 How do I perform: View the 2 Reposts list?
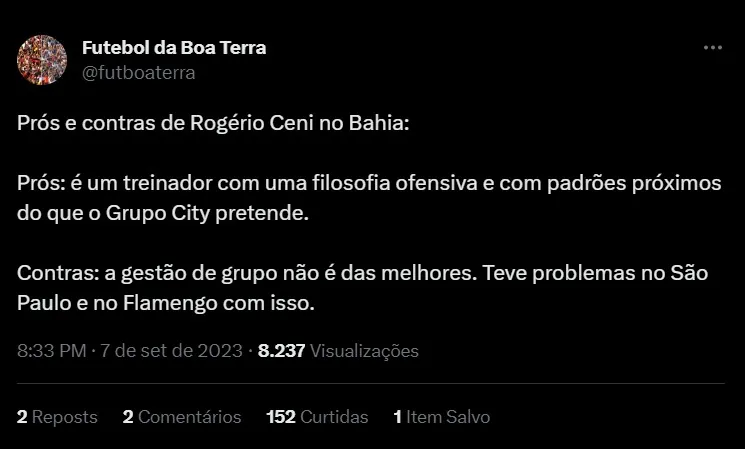pos(57,417)
